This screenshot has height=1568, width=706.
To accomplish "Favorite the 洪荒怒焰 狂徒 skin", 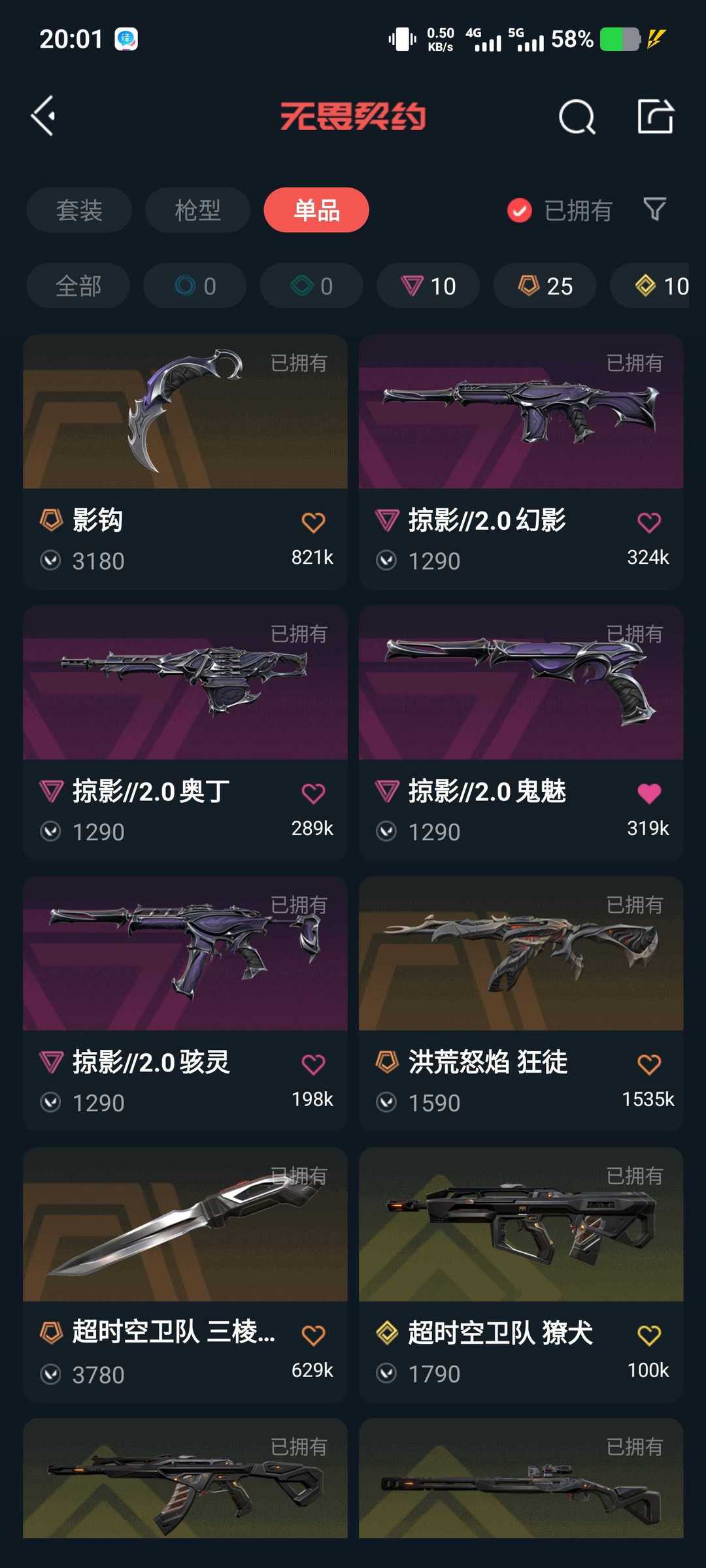I will coord(648,1065).
